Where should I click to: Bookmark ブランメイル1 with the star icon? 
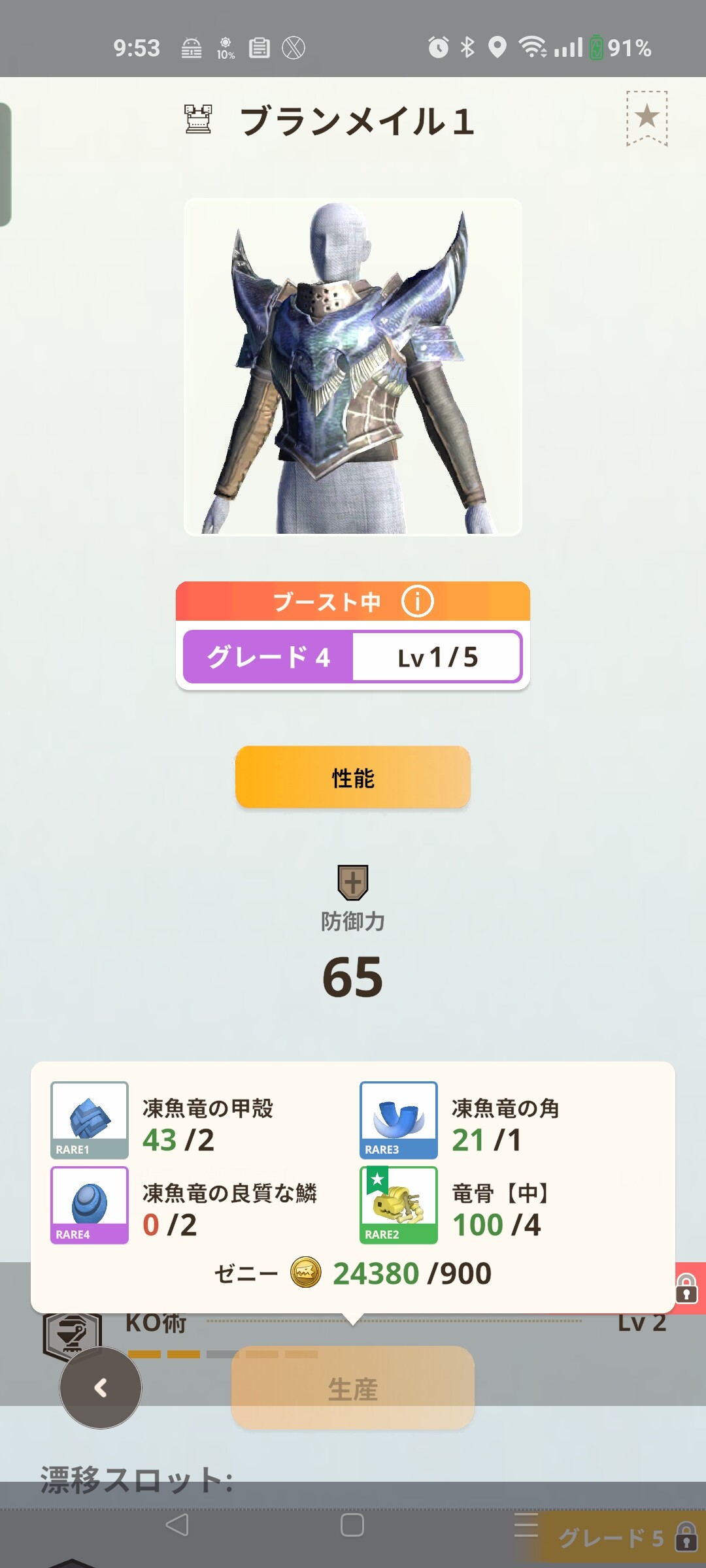647,118
